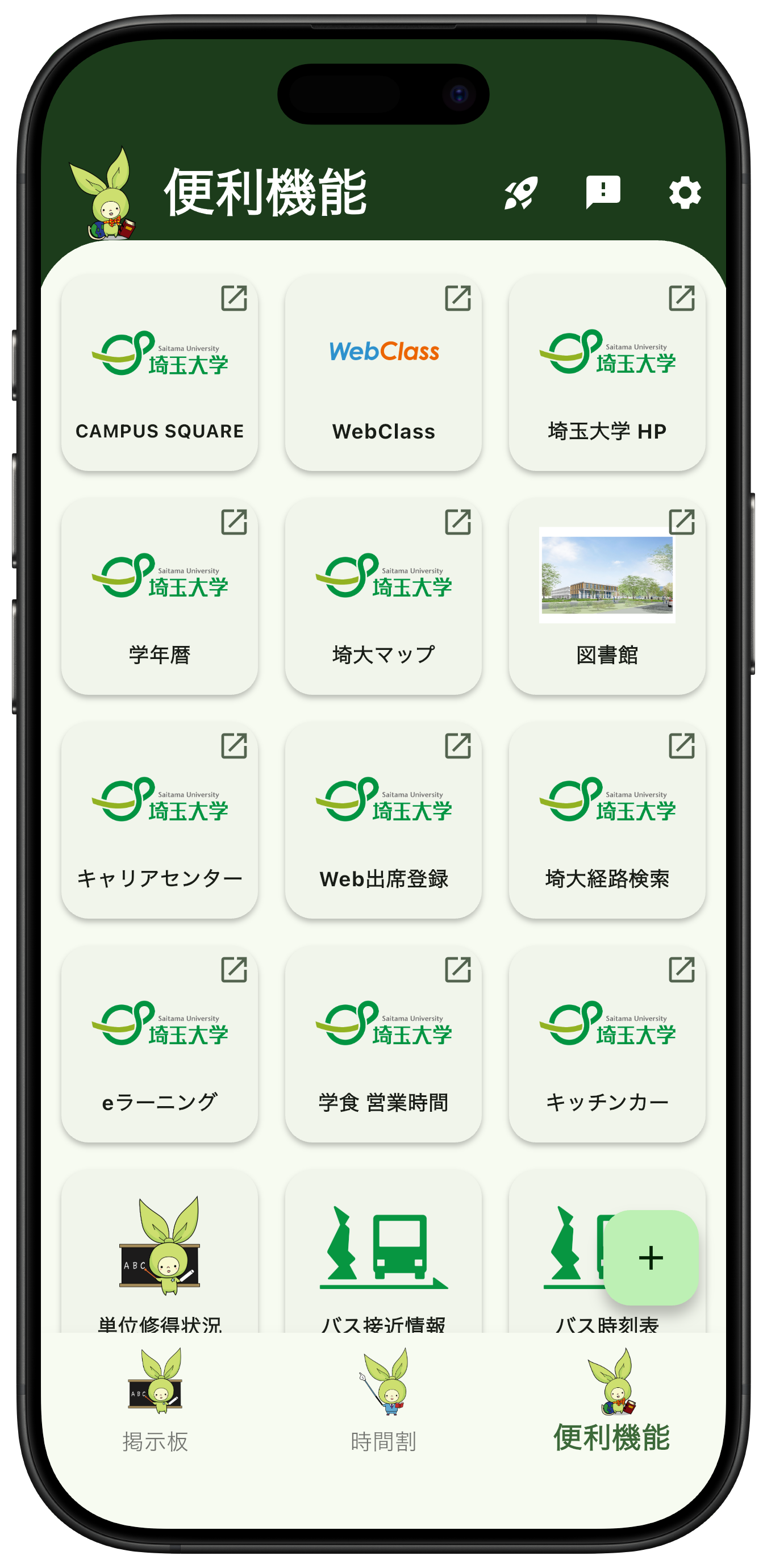Open the 学食 営業時間 card

click(383, 1044)
